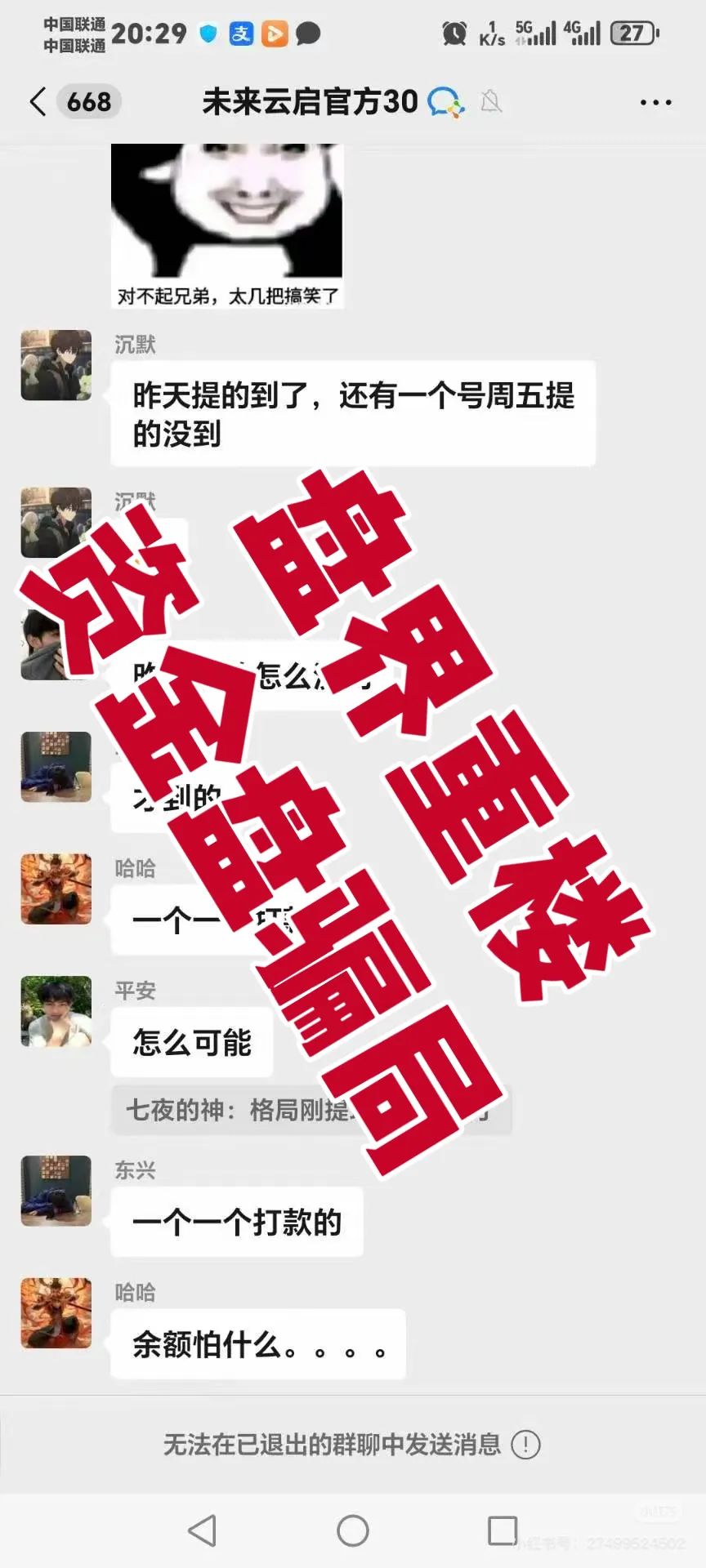706x1568 pixels.
Task: Open 沉默's profile avatar
Action: (55, 366)
